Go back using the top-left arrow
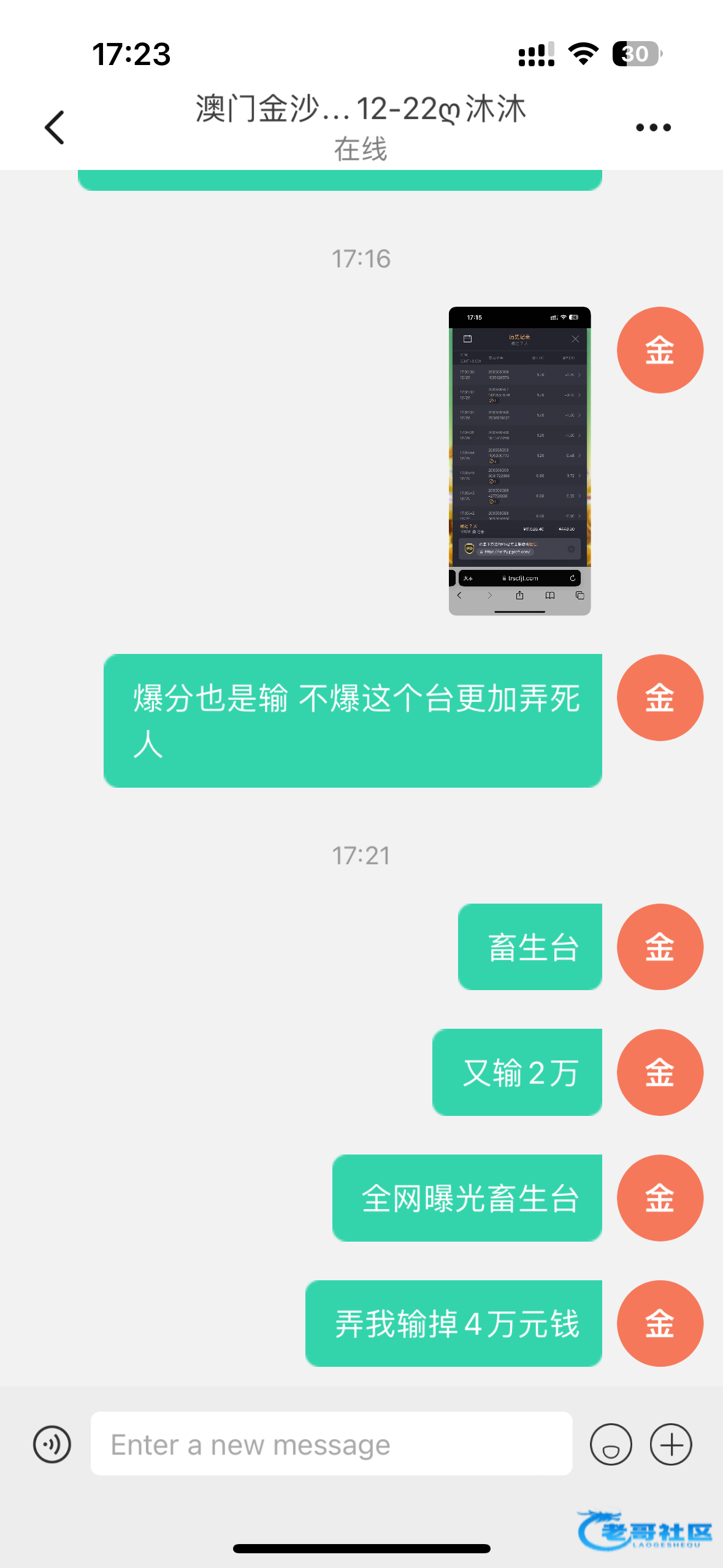Image resolution: width=723 pixels, height=1568 pixels. click(55, 128)
